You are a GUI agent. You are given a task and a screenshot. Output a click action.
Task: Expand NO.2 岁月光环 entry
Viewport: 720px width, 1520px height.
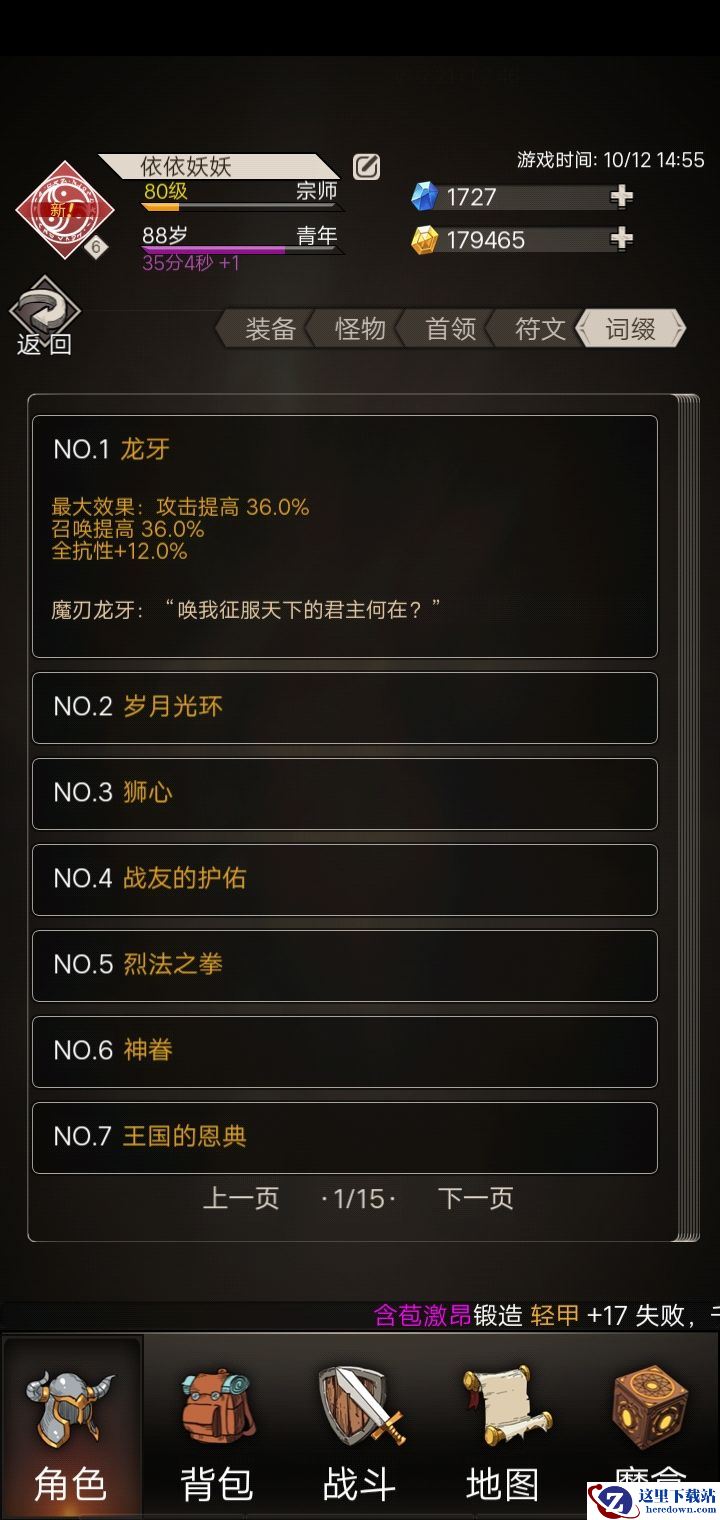[x=344, y=707]
